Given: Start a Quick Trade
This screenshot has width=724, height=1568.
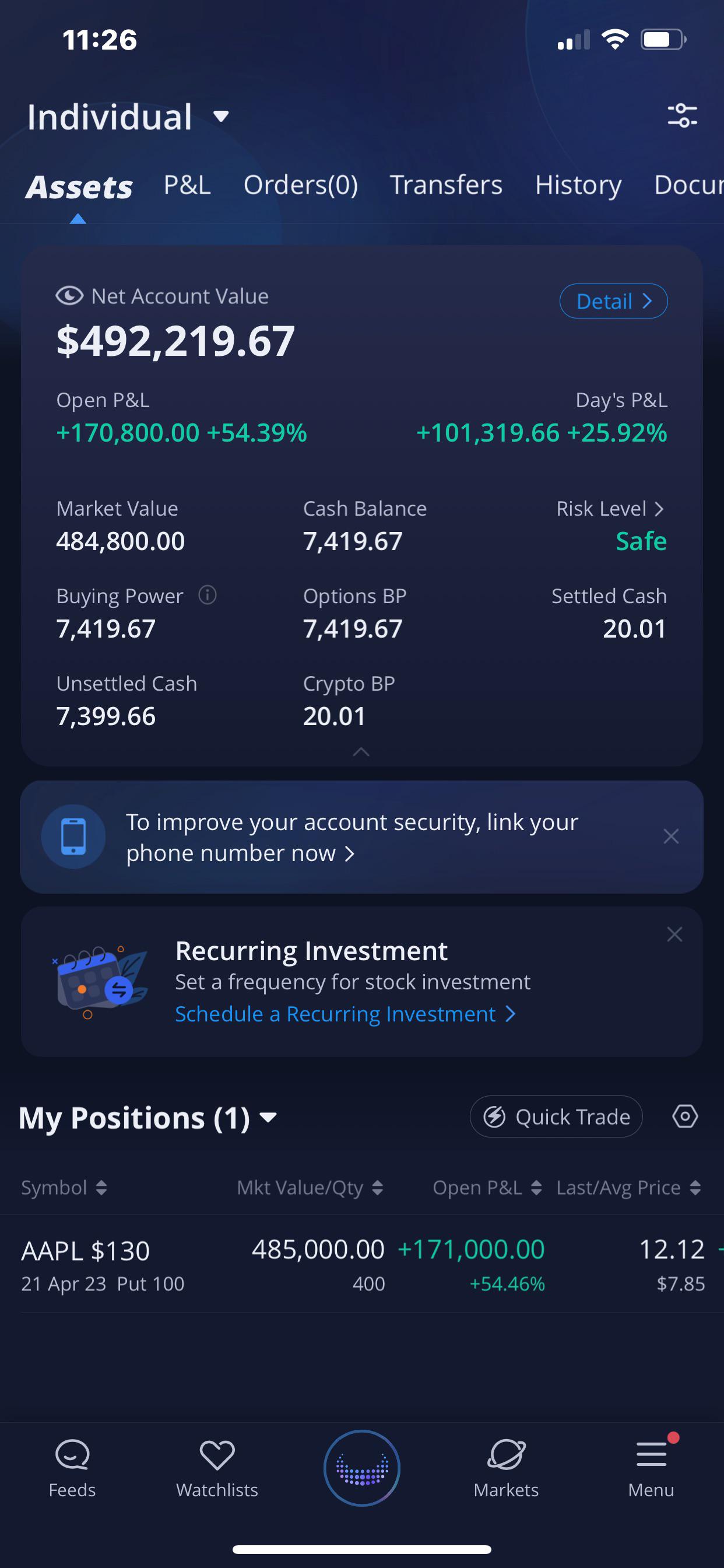Looking at the screenshot, I should [x=556, y=1117].
